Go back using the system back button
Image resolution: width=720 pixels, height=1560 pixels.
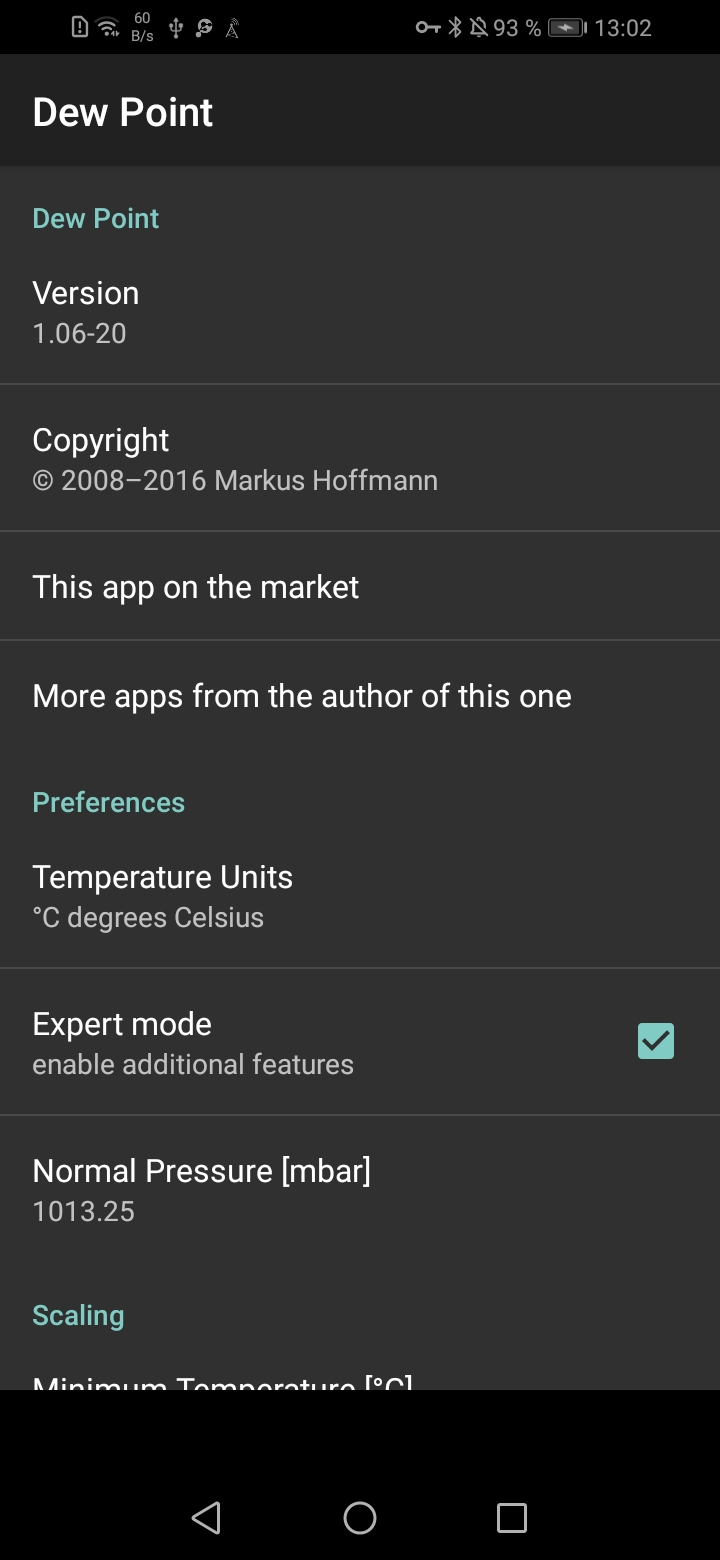[206, 1518]
